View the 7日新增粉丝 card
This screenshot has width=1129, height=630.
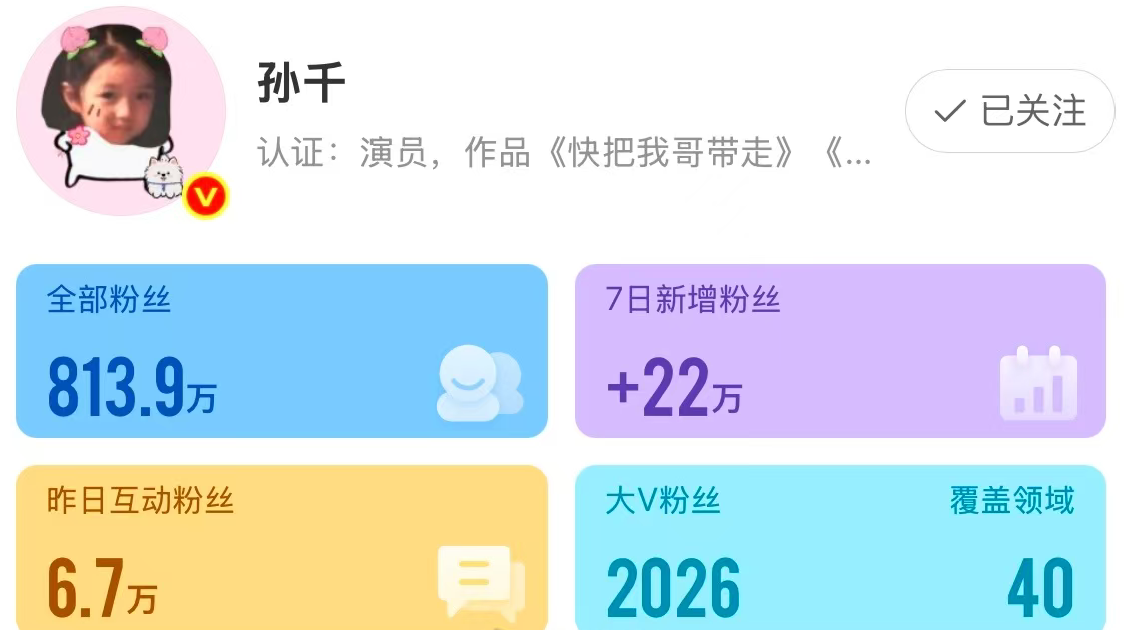(x=840, y=351)
